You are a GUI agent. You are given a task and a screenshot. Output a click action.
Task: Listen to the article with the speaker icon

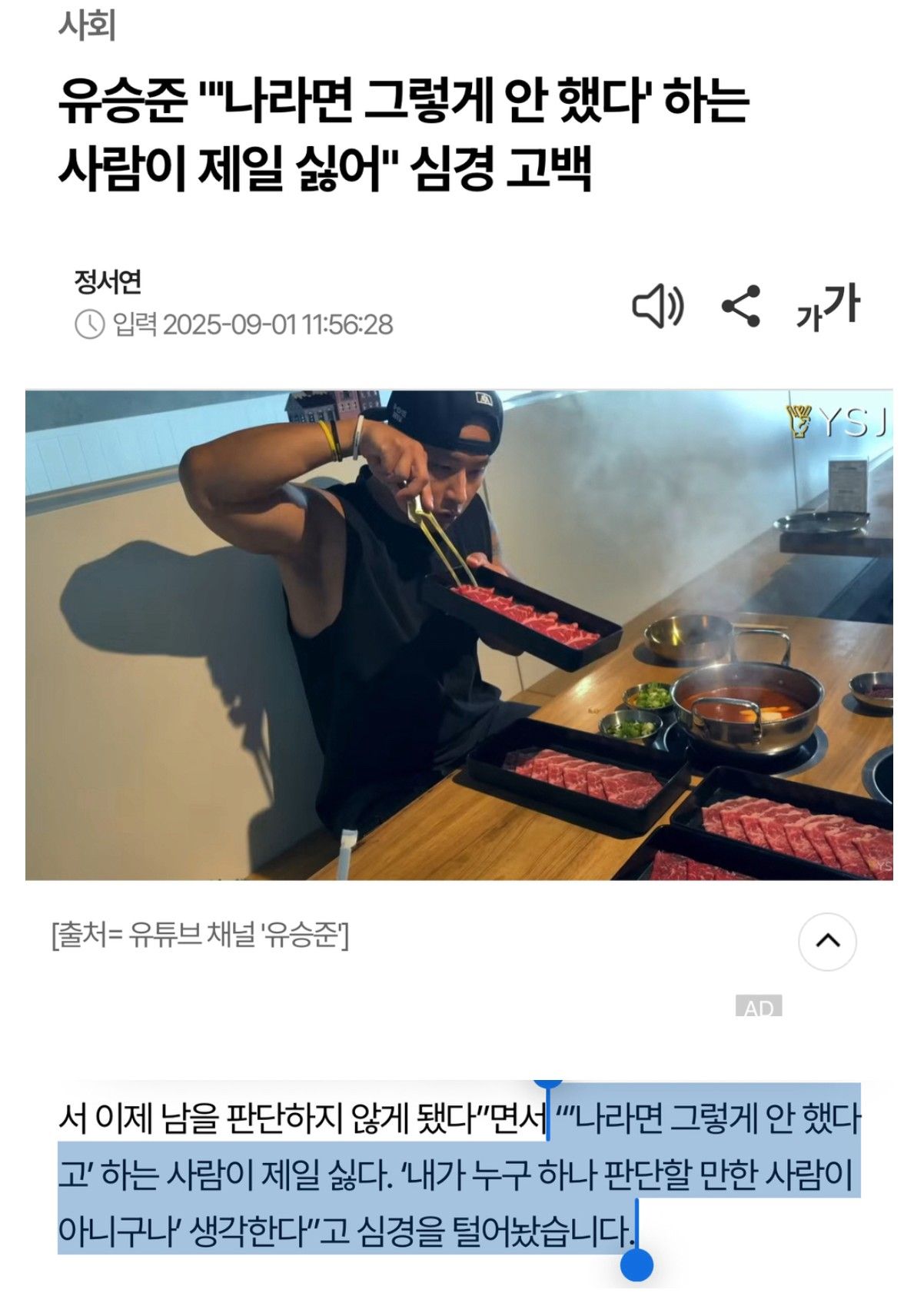pos(657,306)
